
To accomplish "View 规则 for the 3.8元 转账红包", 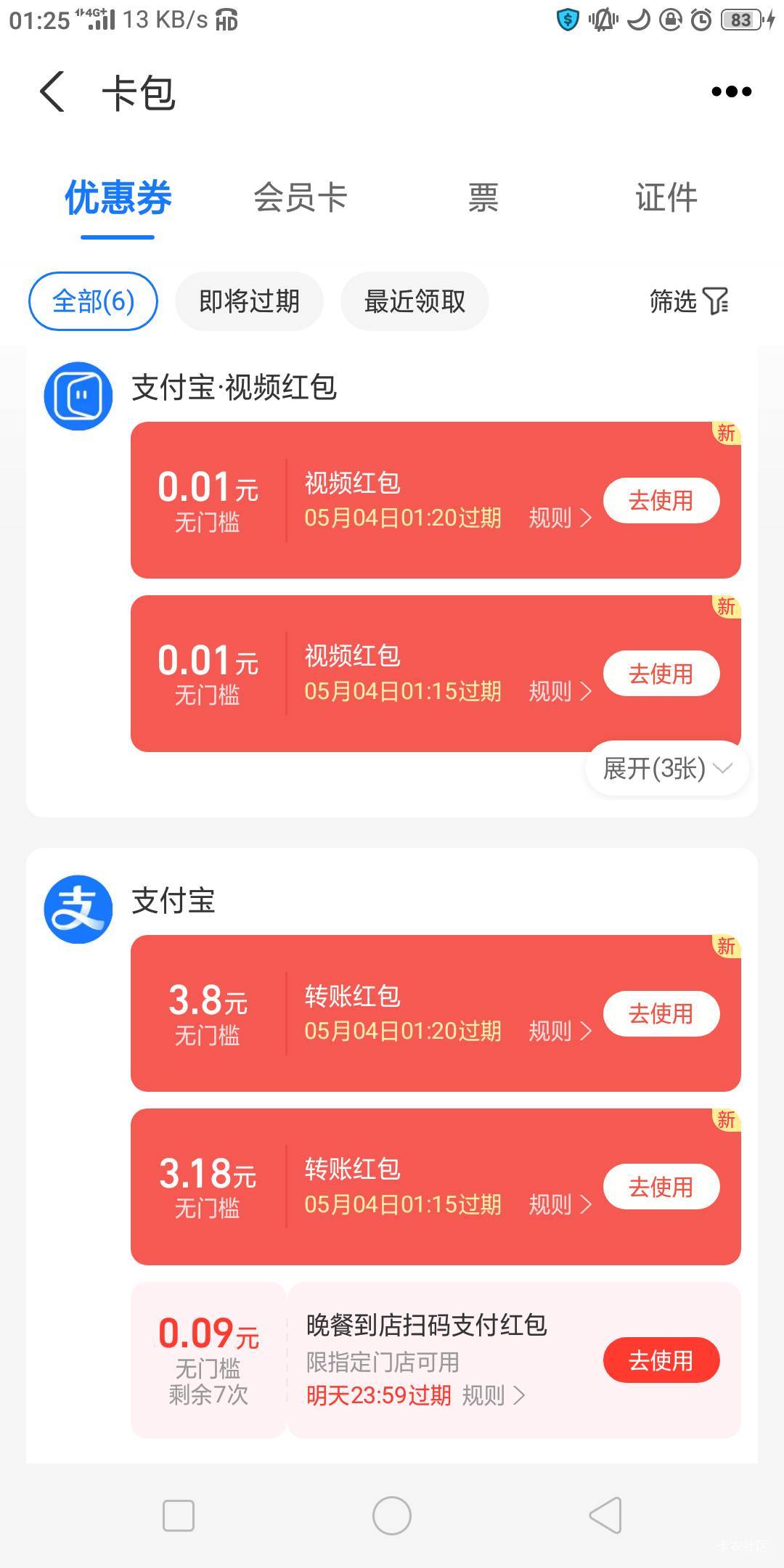I will tap(560, 1031).
